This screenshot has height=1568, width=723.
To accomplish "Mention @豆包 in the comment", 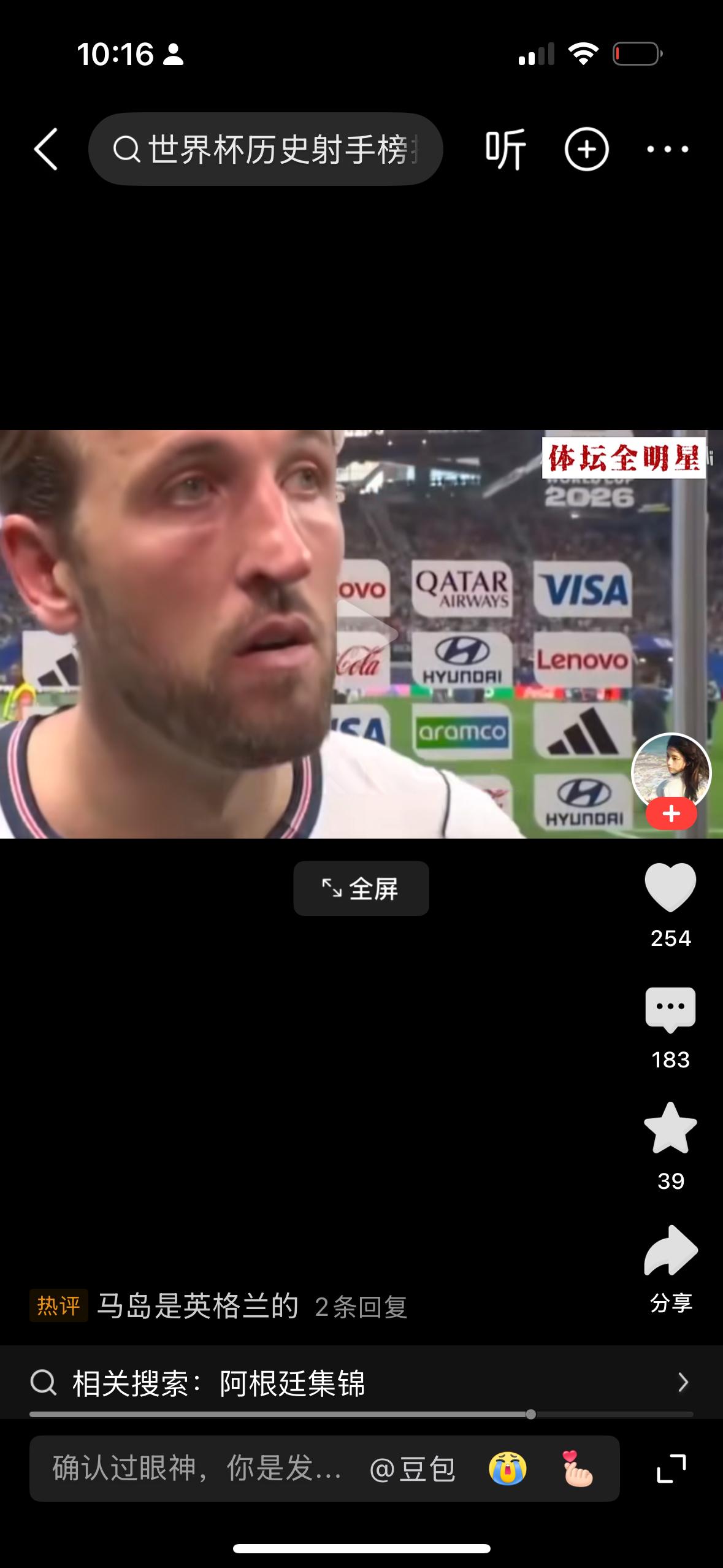I will pyautogui.click(x=412, y=1469).
